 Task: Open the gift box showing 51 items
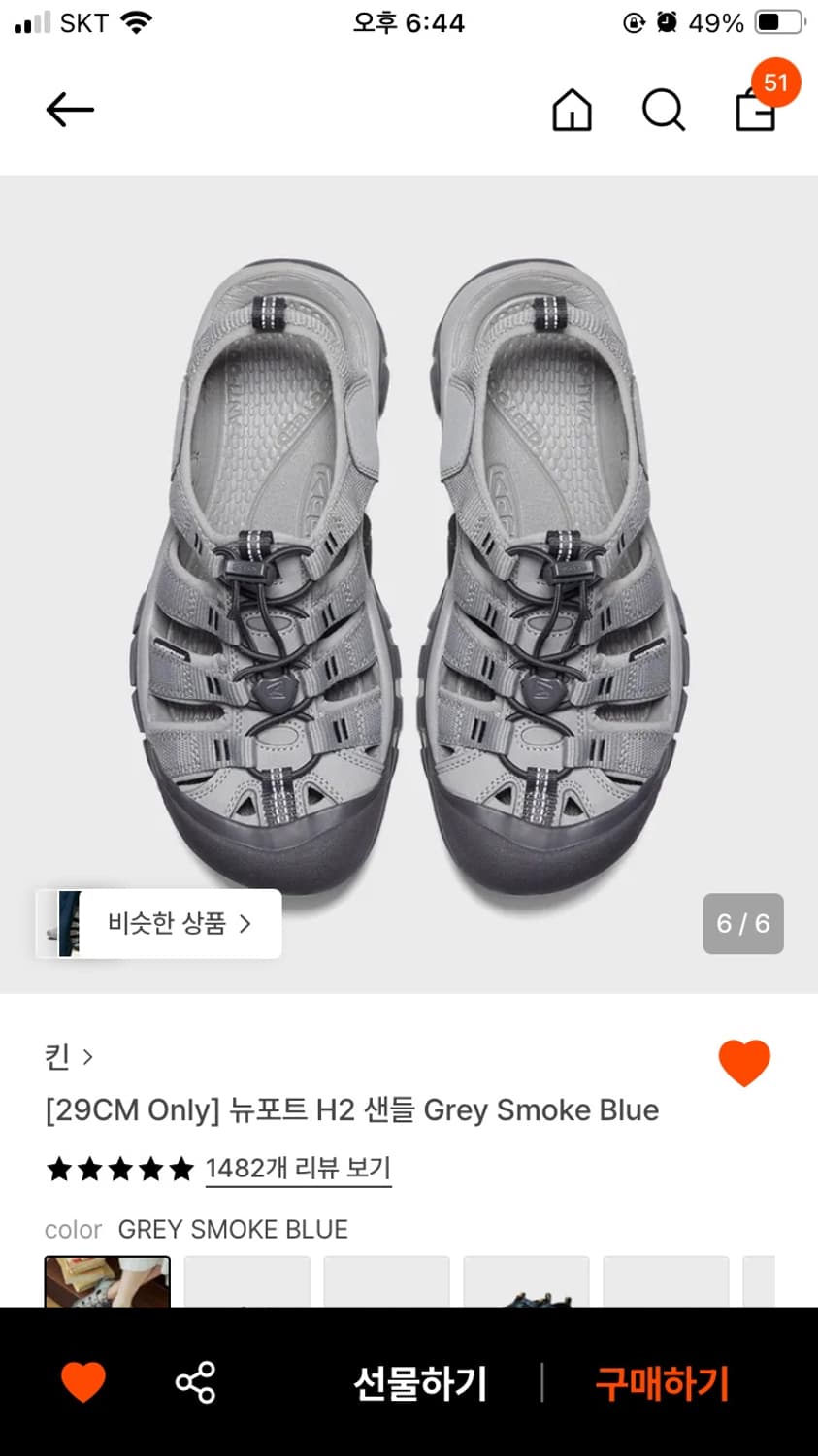tap(755, 110)
